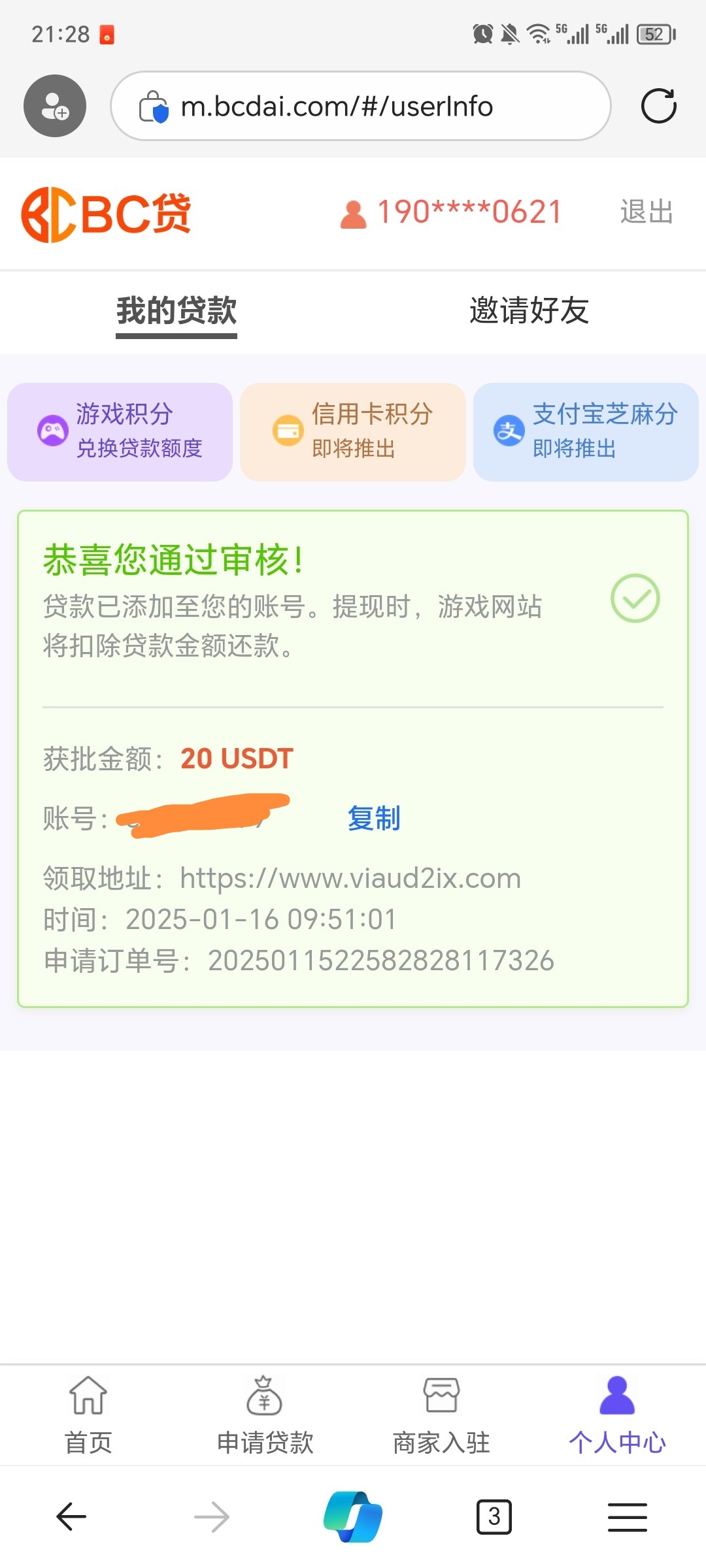Open the Copilot button in browser toolbar

point(353,1516)
